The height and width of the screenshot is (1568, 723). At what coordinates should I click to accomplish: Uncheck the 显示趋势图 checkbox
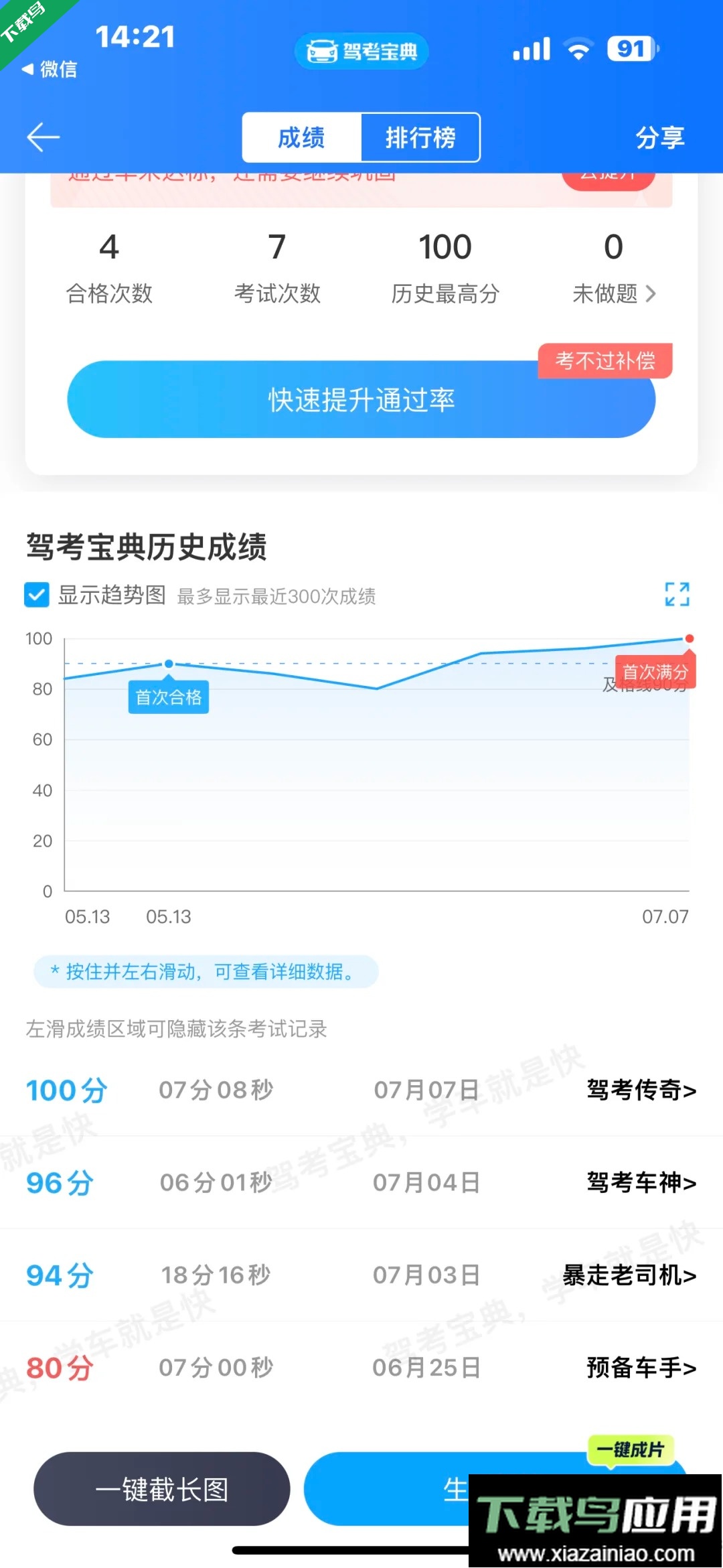(x=35, y=595)
